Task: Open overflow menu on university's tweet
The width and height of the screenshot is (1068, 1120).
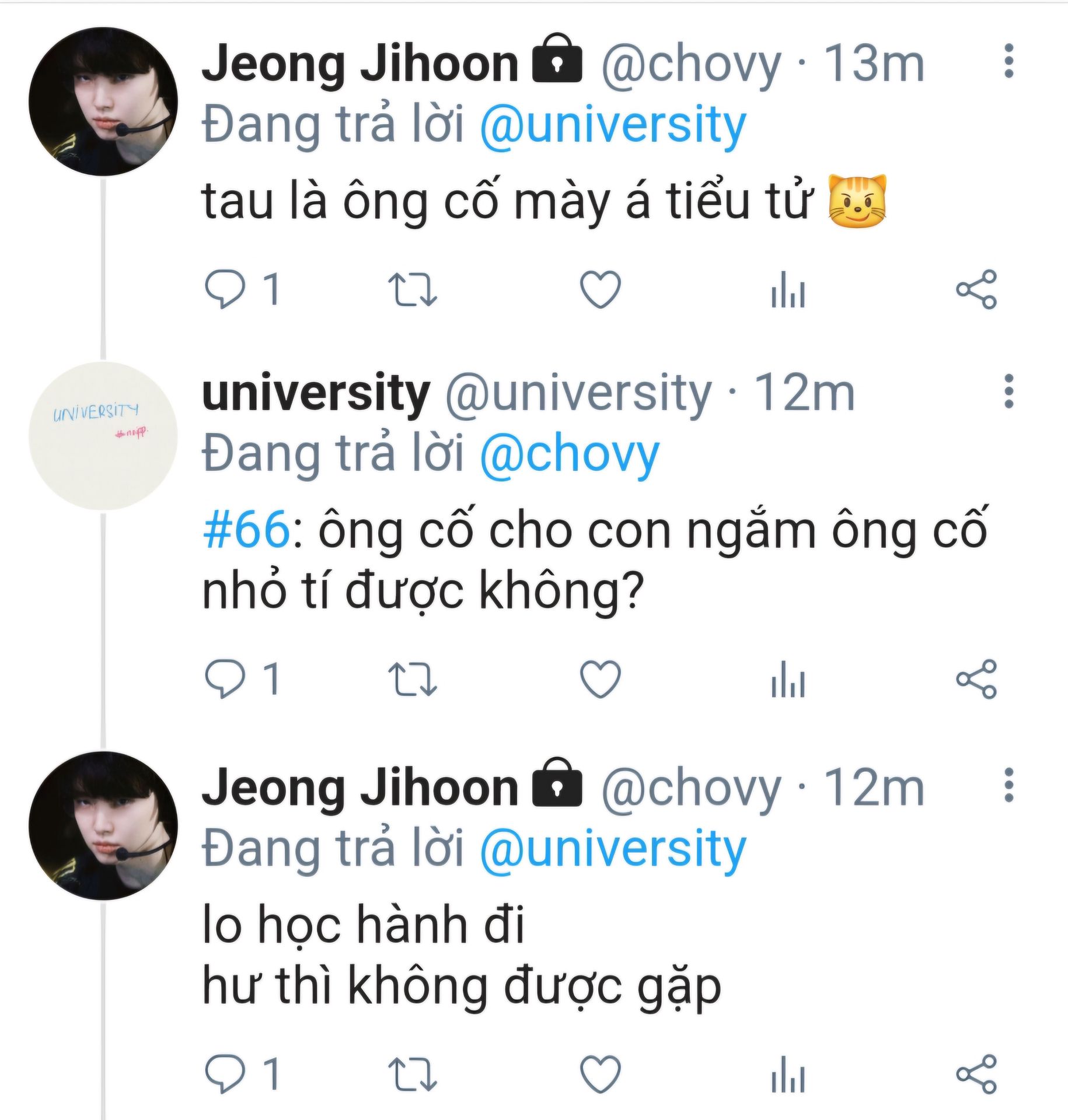Action: point(1008,391)
